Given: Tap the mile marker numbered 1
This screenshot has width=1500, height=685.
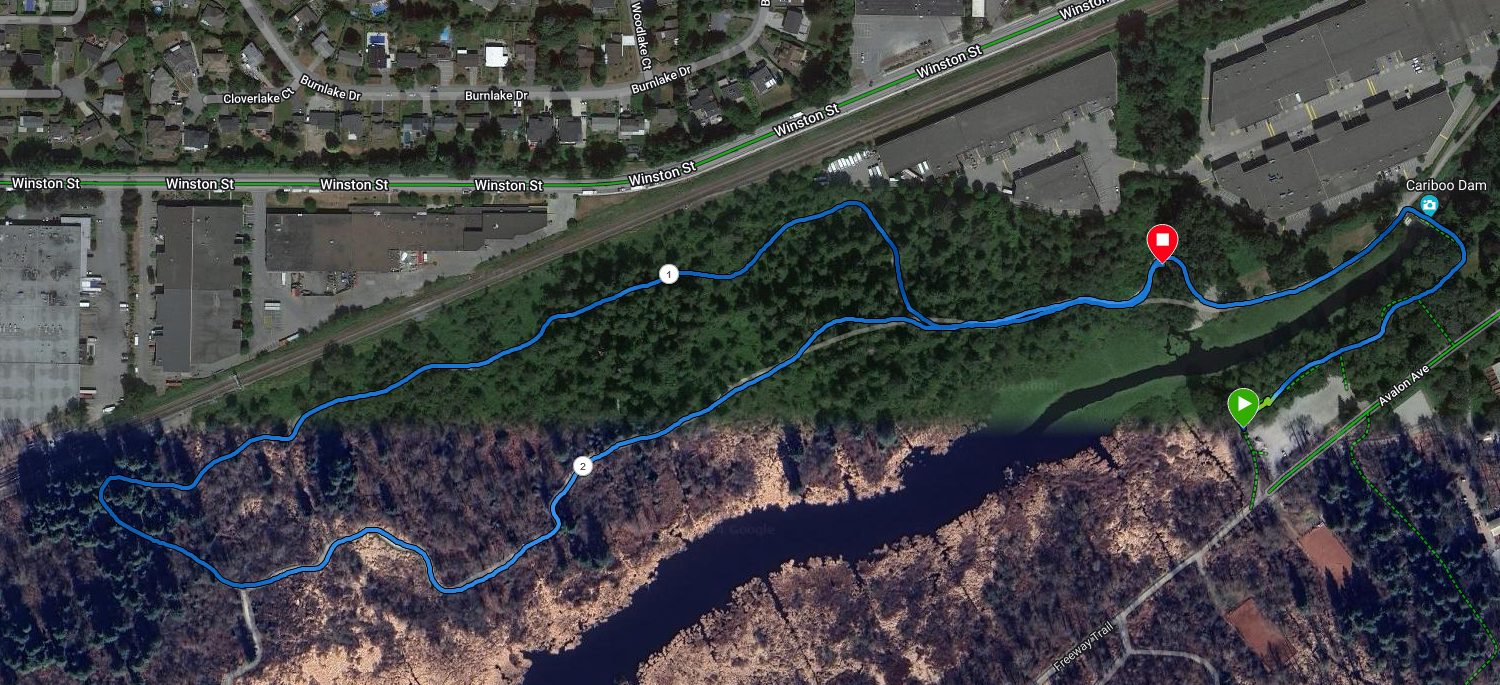Looking at the screenshot, I should pyautogui.click(x=668, y=274).
